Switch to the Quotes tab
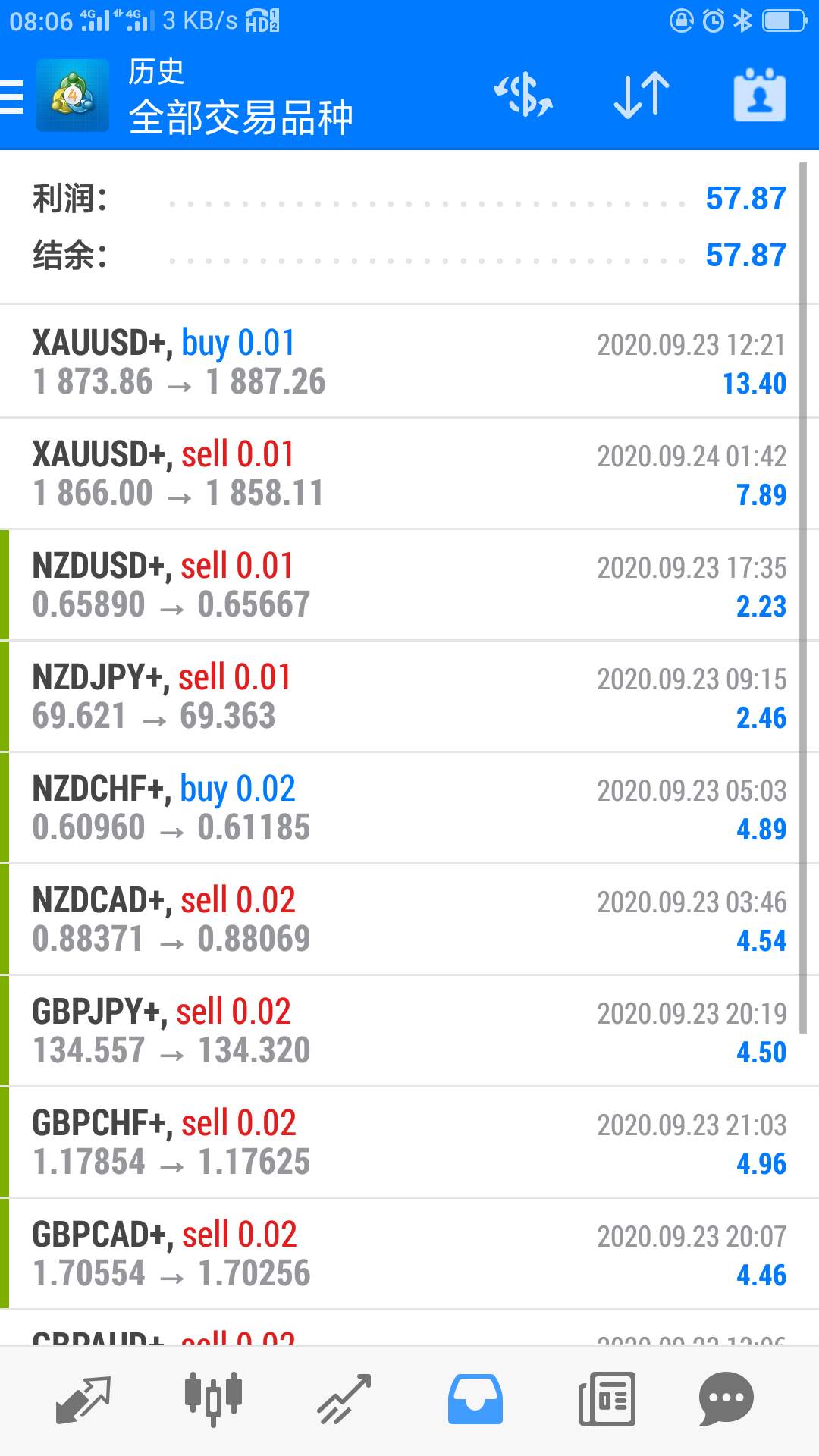 [x=83, y=1399]
